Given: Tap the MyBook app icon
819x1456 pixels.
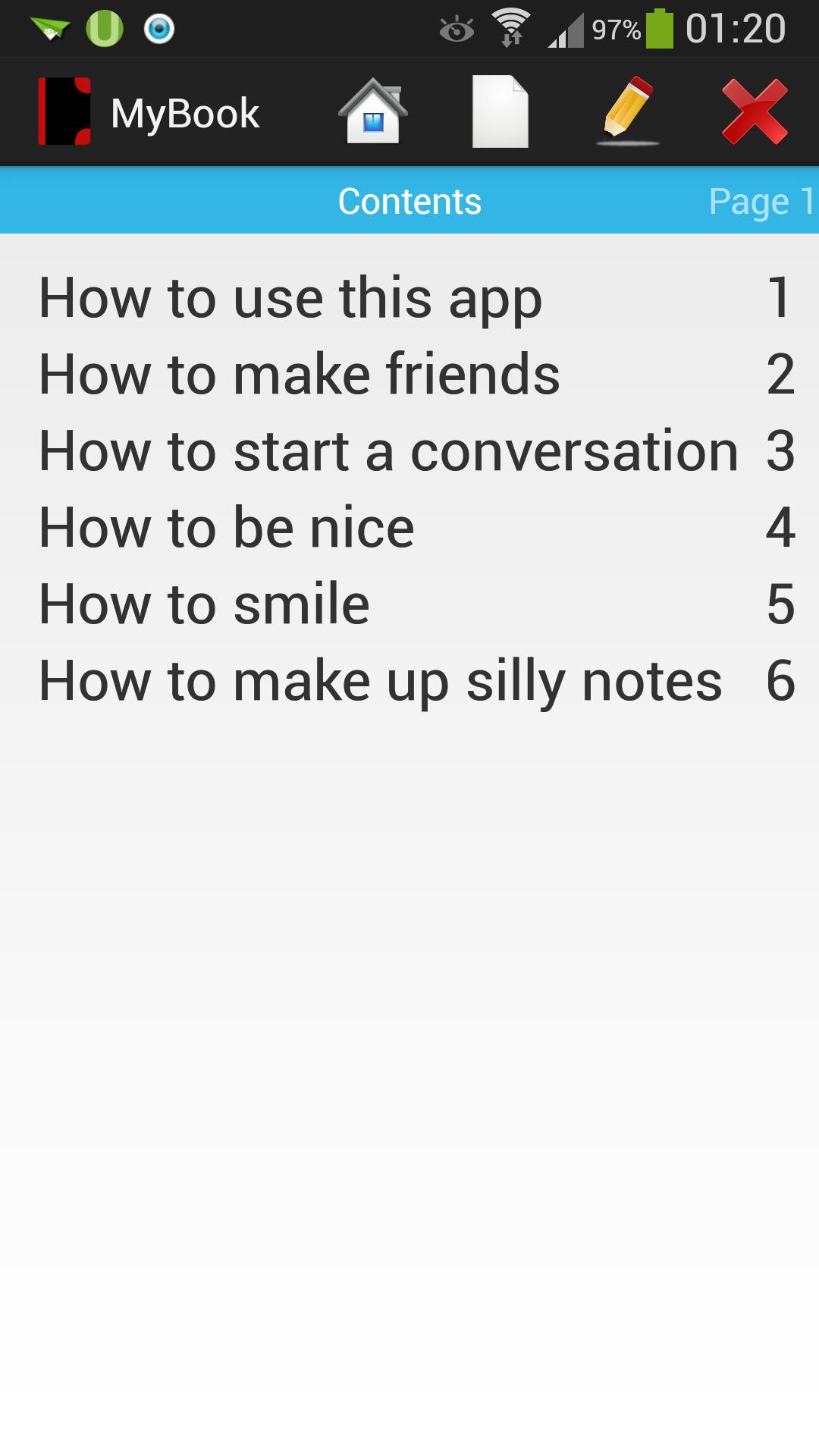Looking at the screenshot, I should tap(64, 112).
